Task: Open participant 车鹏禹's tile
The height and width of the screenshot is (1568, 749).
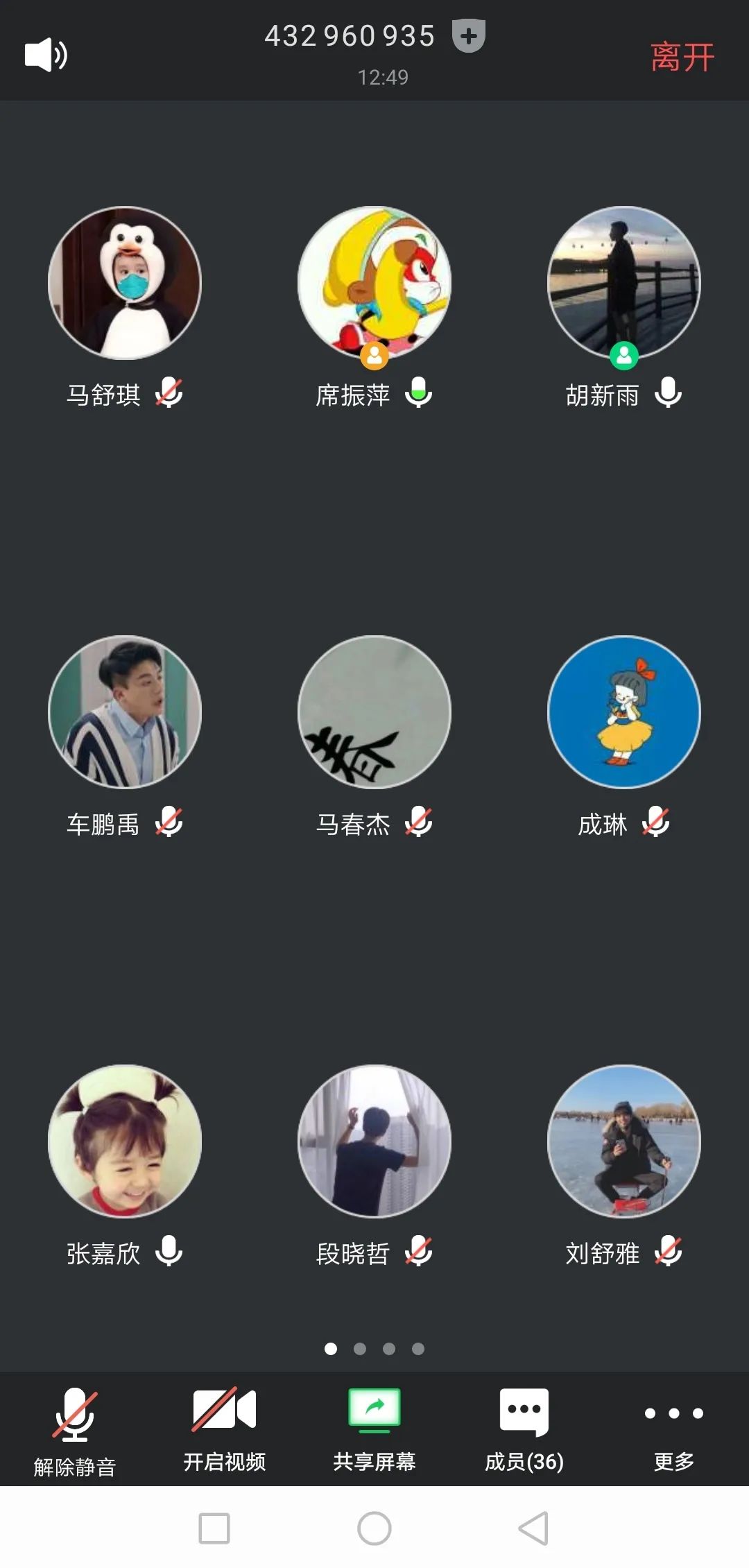Action: (x=125, y=712)
